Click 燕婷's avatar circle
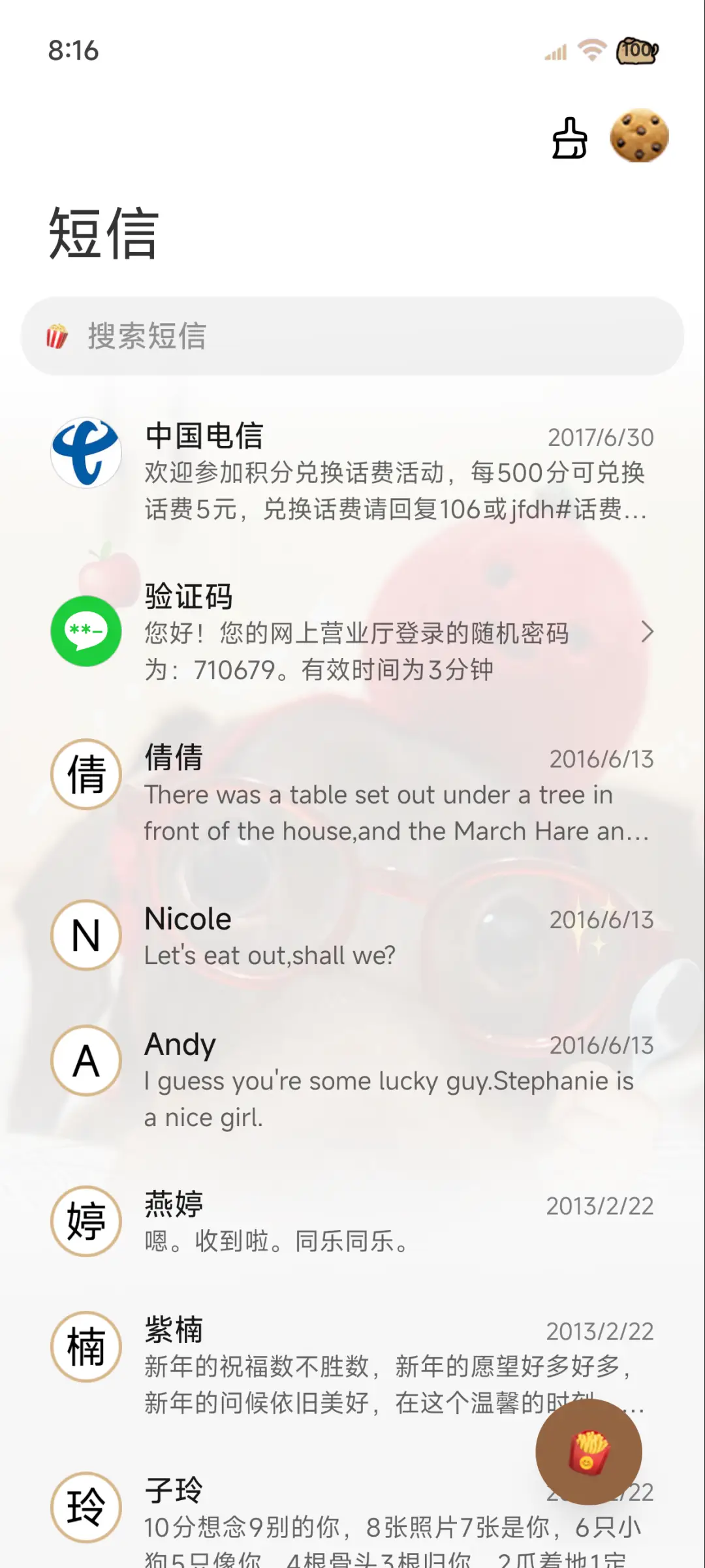Screen dimensions: 705x1568 point(86,1222)
